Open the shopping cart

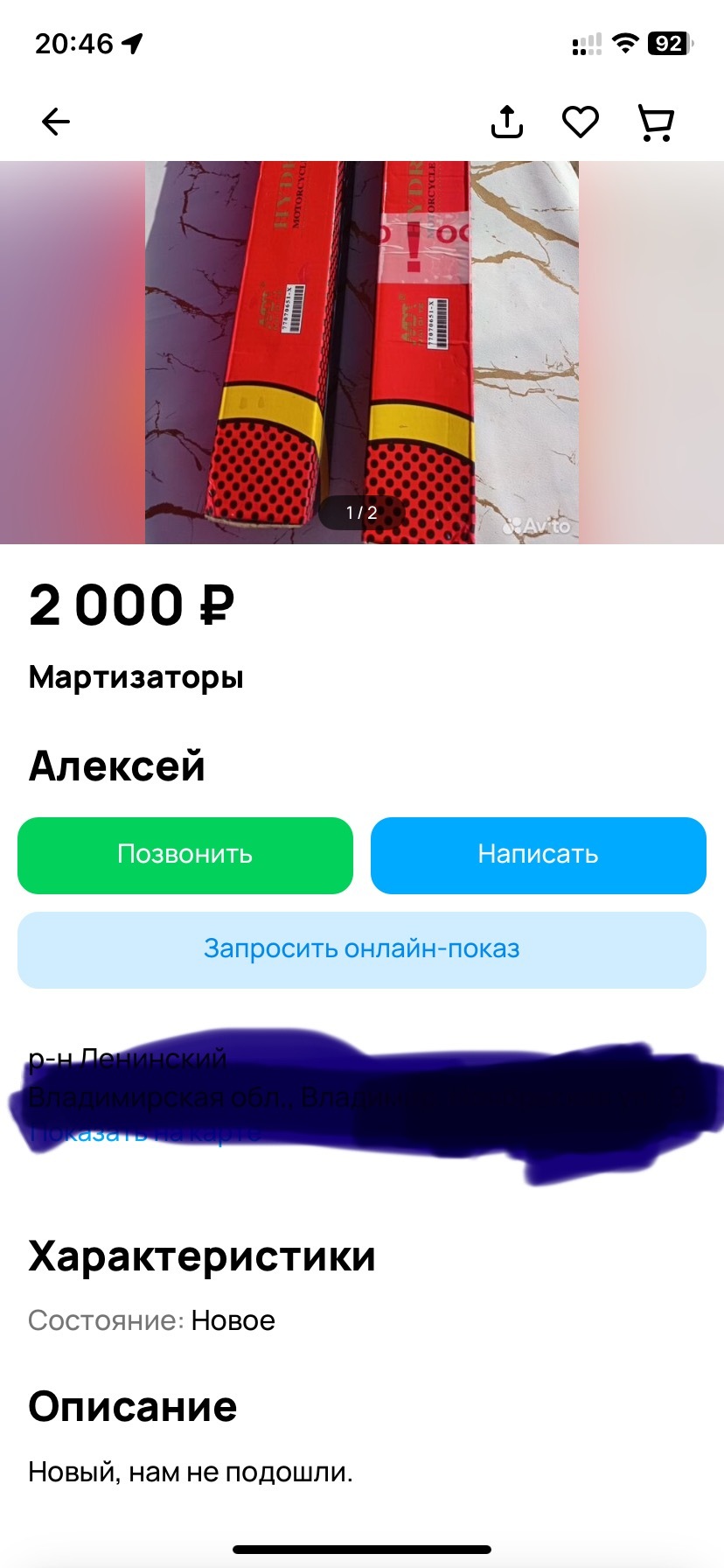click(656, 122)
